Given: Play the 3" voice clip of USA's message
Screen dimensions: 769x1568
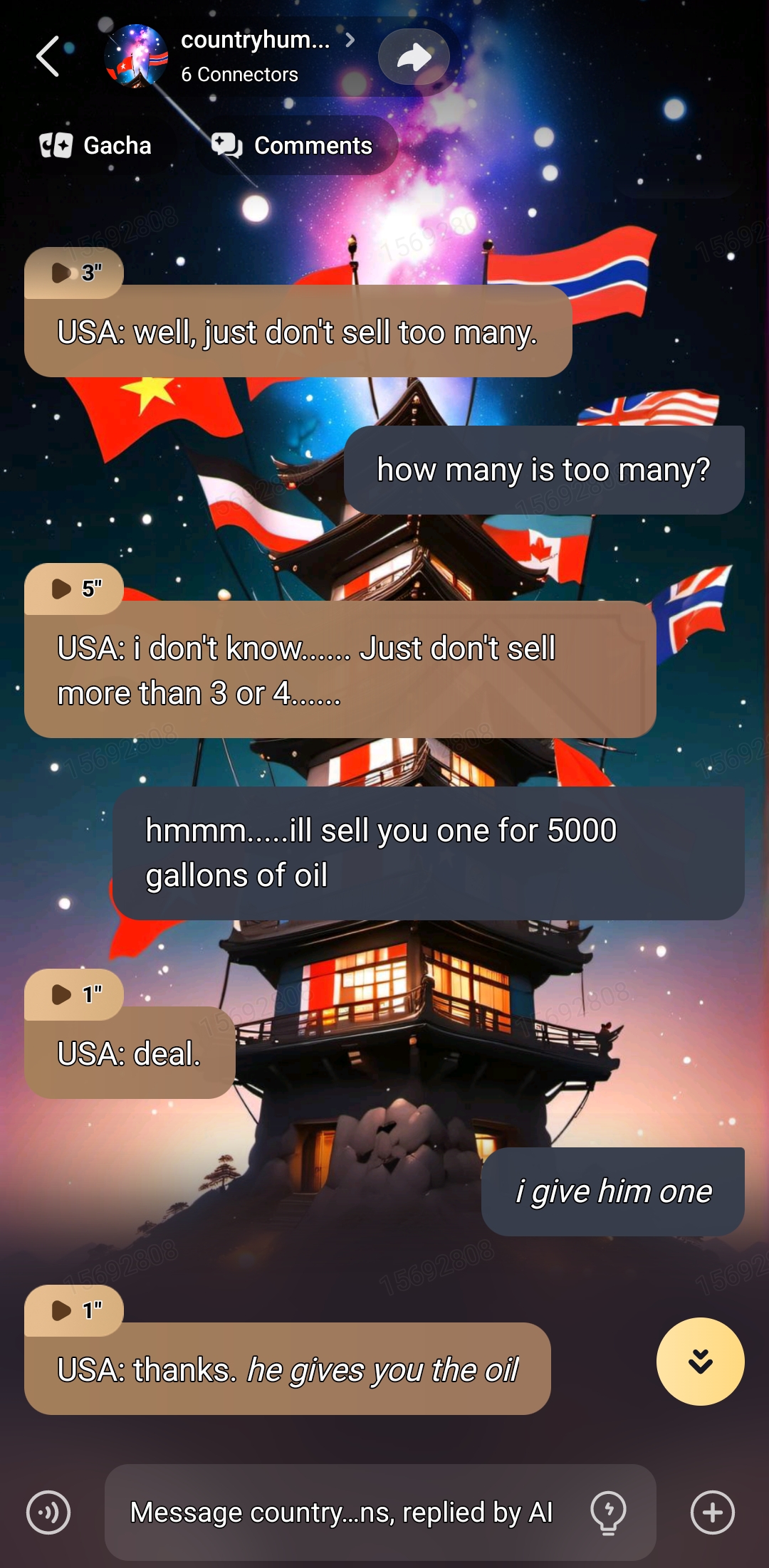Looking at the screenshot, I should (74, 273).
